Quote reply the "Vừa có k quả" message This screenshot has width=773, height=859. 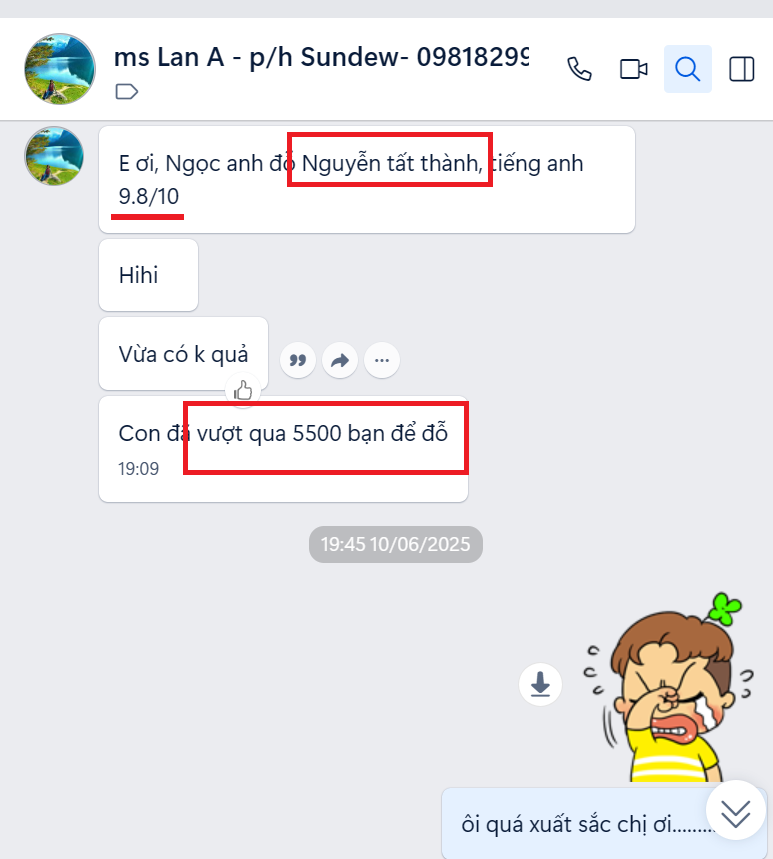point(298,360)
